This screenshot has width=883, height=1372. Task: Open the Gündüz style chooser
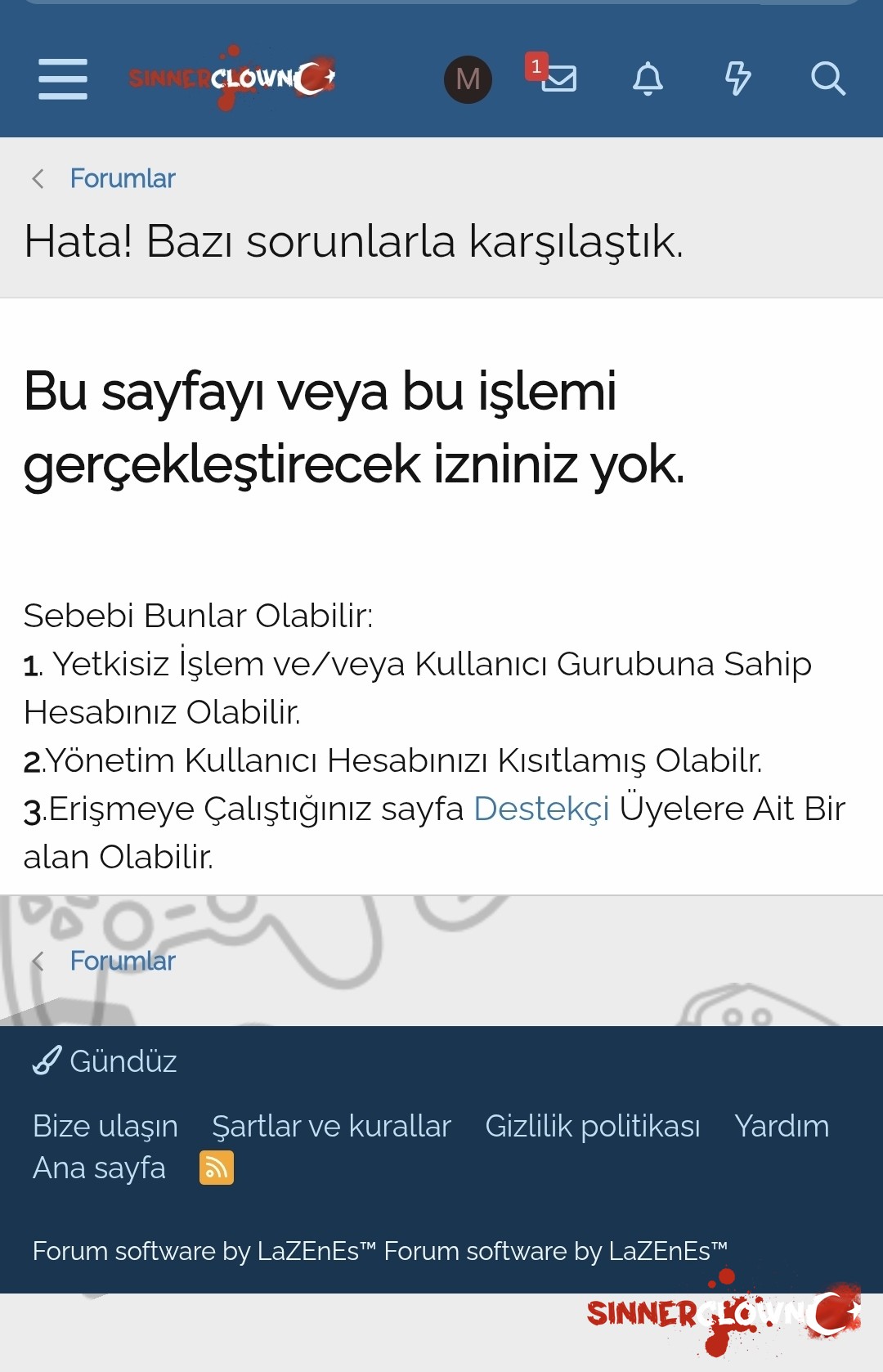click(x=105, y=1061)
